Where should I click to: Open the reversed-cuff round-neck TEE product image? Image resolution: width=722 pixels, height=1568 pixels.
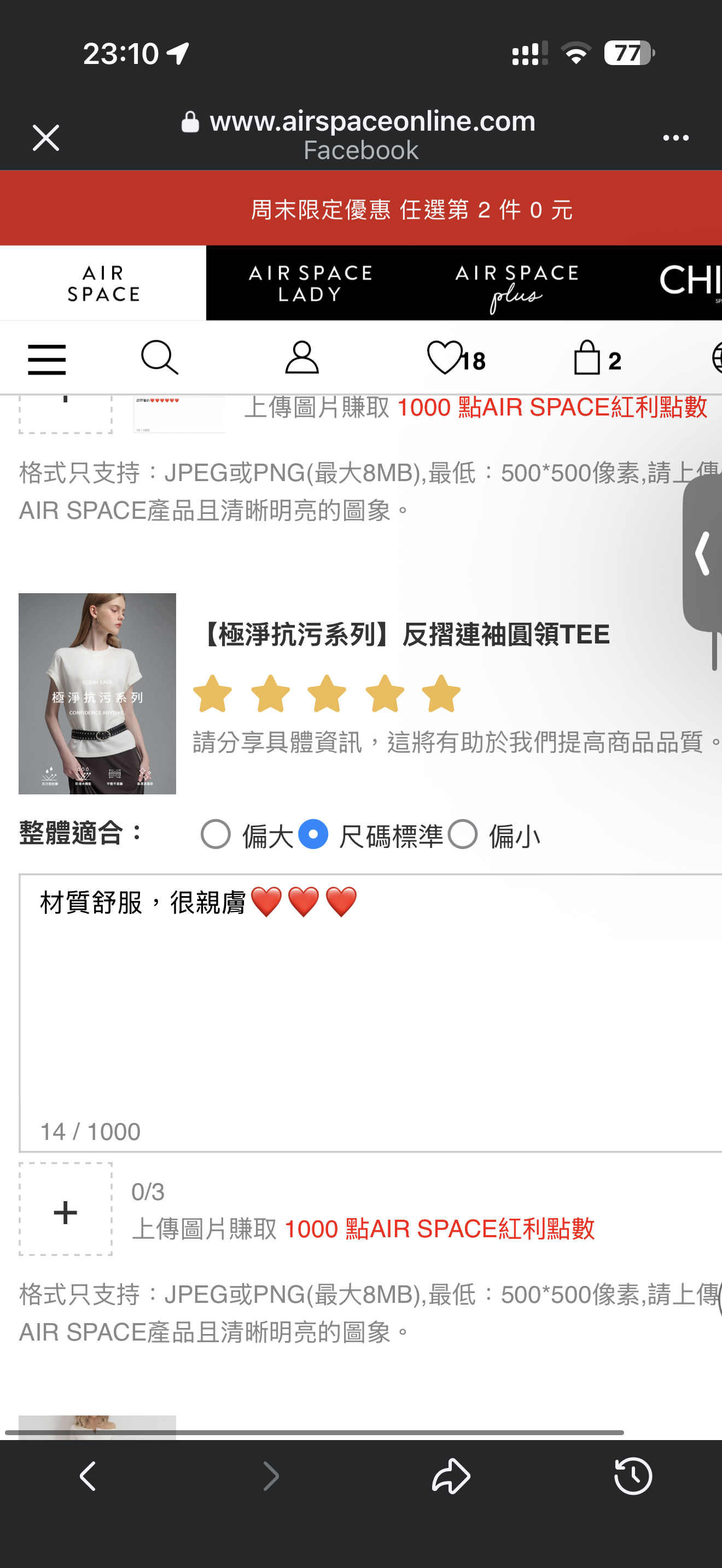pyautogui.click(x=97, y=693)
